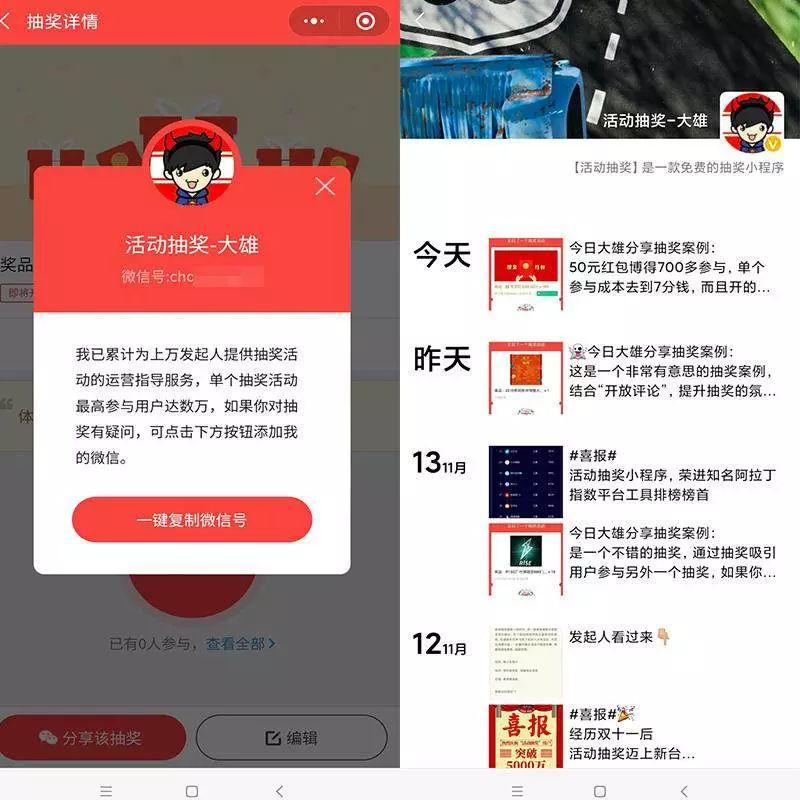Screen dimensions: 800x800
Task: Exit the mini program with the circle button
Action: pyautogui.click(x=365, y=21)
